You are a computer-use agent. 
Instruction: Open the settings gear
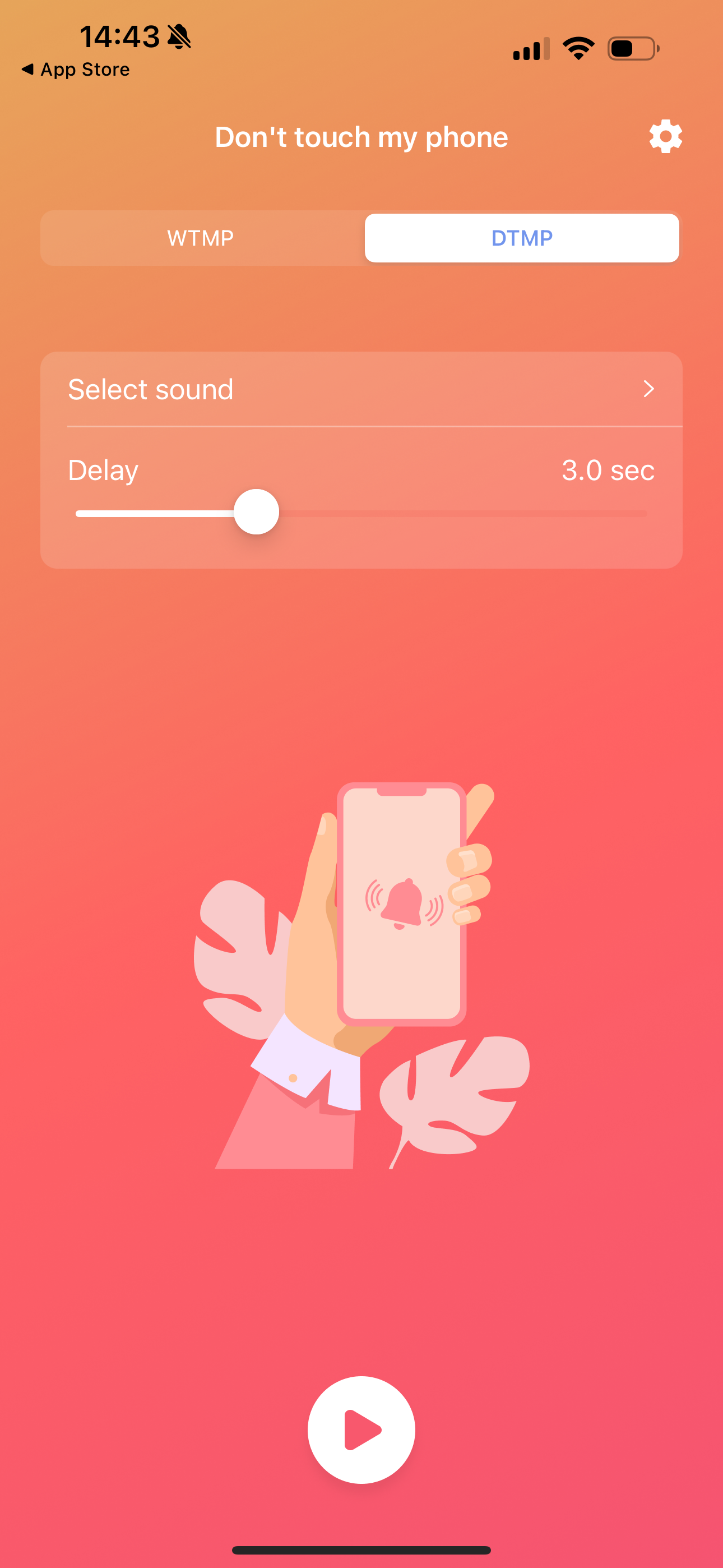(x=665, y=136)
